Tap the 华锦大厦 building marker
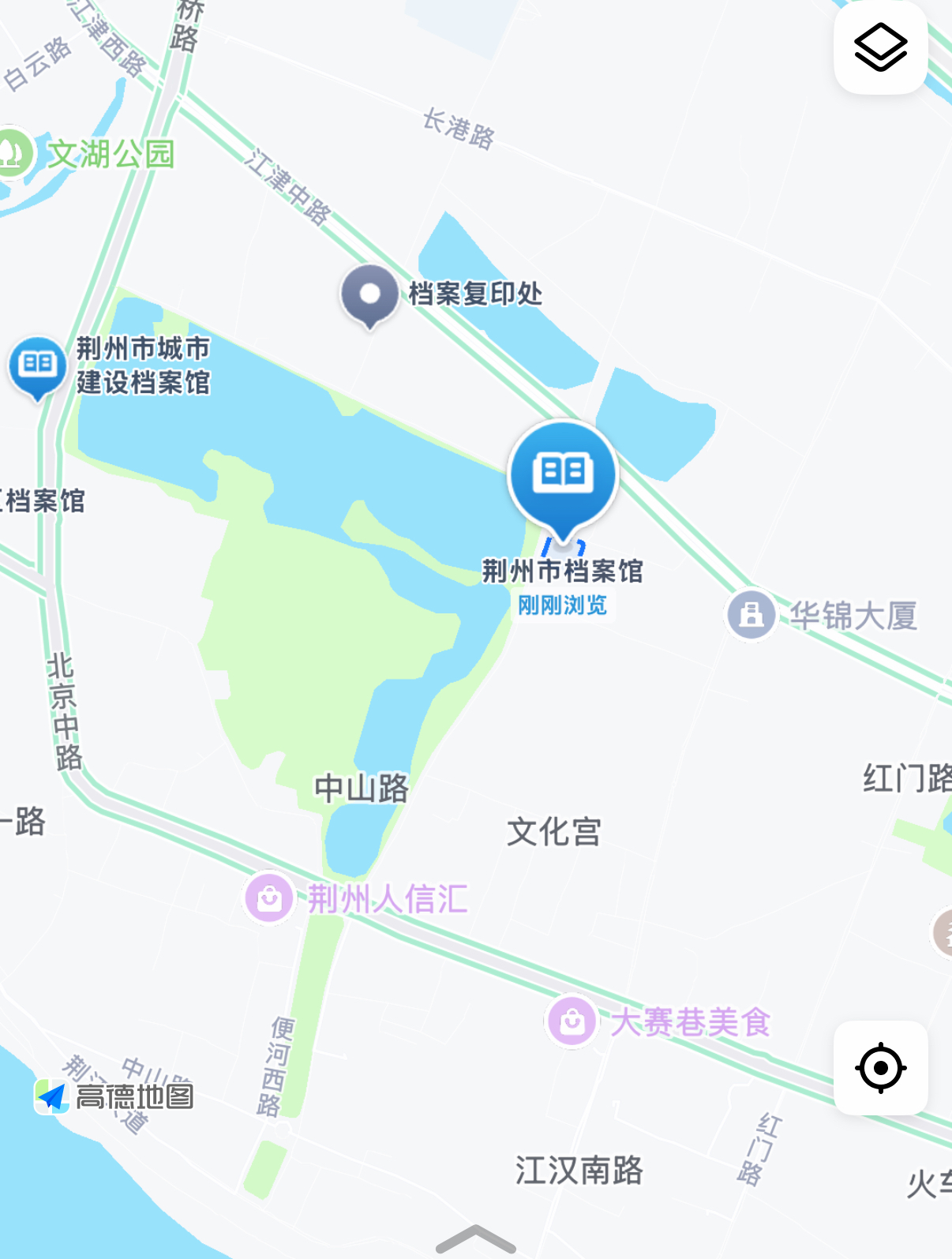Screen dimensions: 952x1259 pyautogui.click(x=751, y=614)
